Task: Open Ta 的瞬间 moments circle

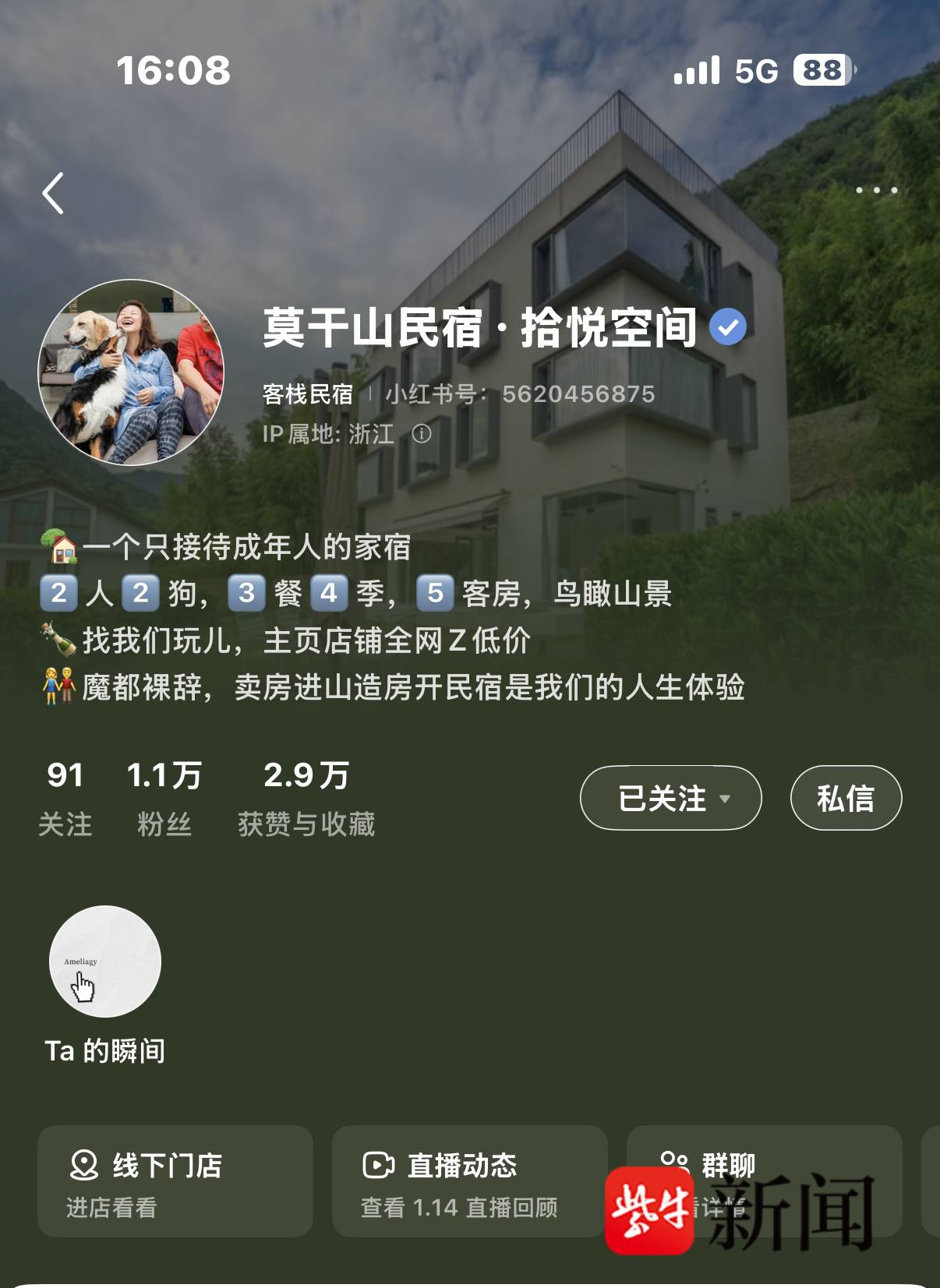Action: (x=105, y=962)
